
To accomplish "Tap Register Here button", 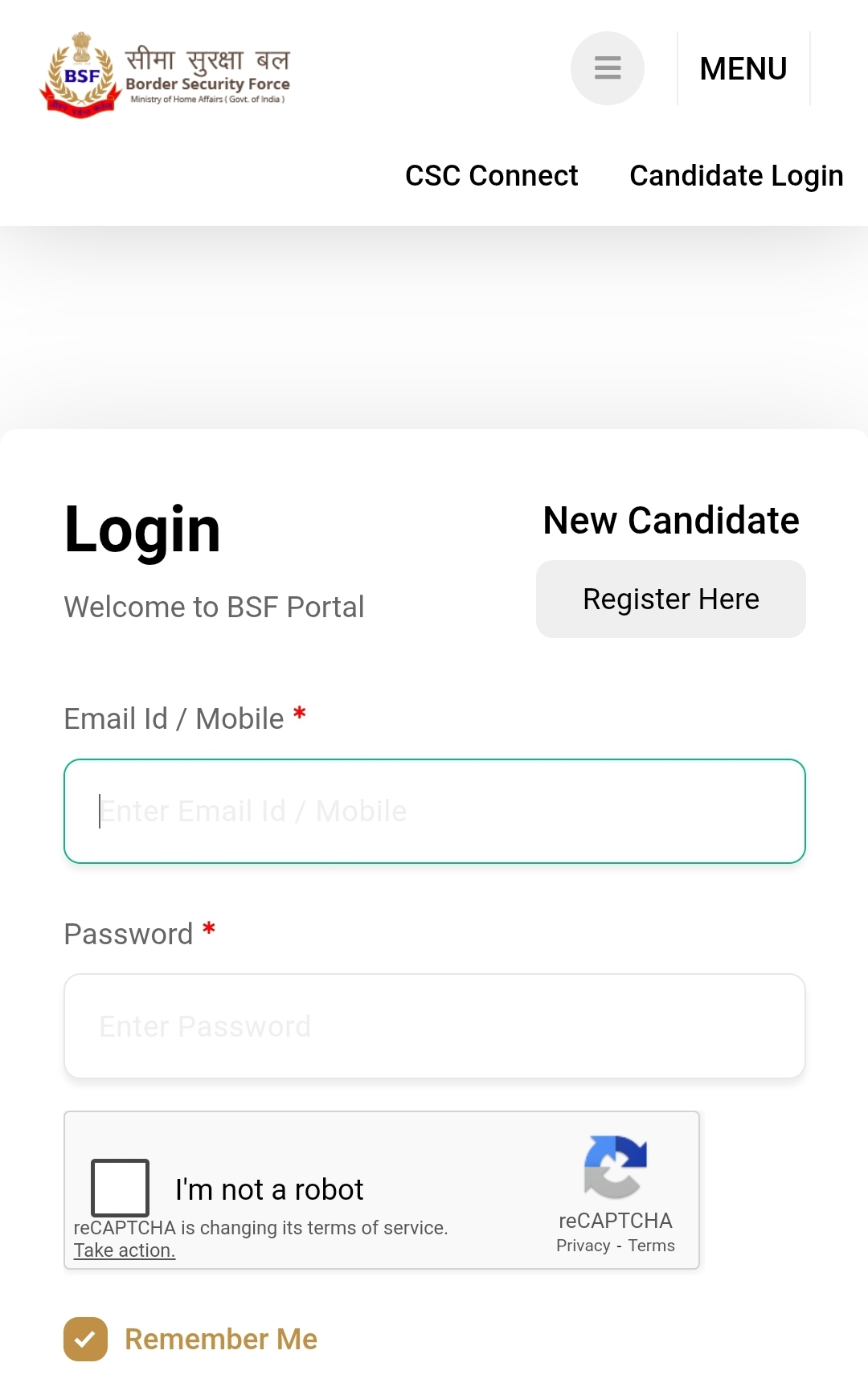I will tap(670, 599).
